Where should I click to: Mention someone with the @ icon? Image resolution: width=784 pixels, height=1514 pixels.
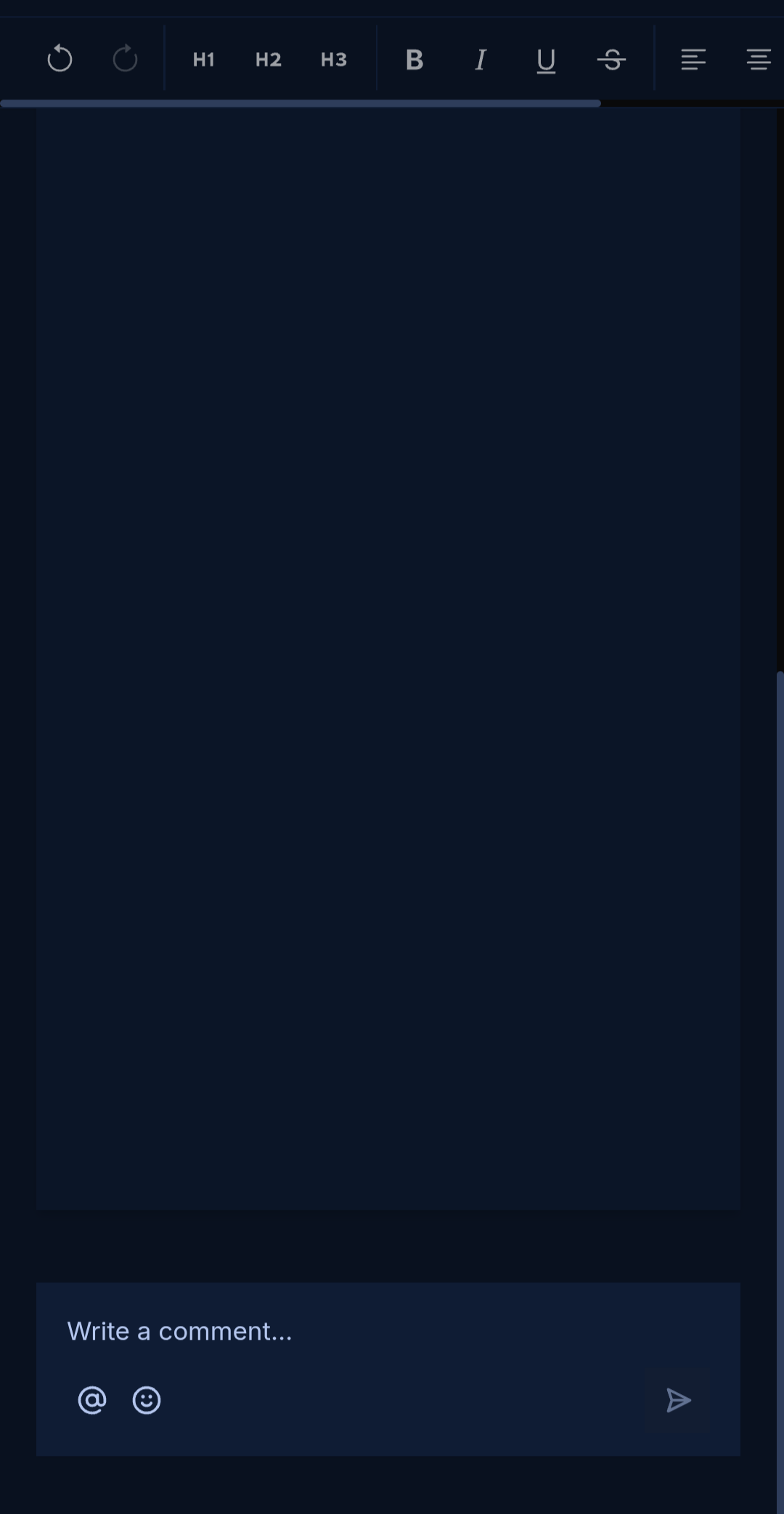[92, 1400]
